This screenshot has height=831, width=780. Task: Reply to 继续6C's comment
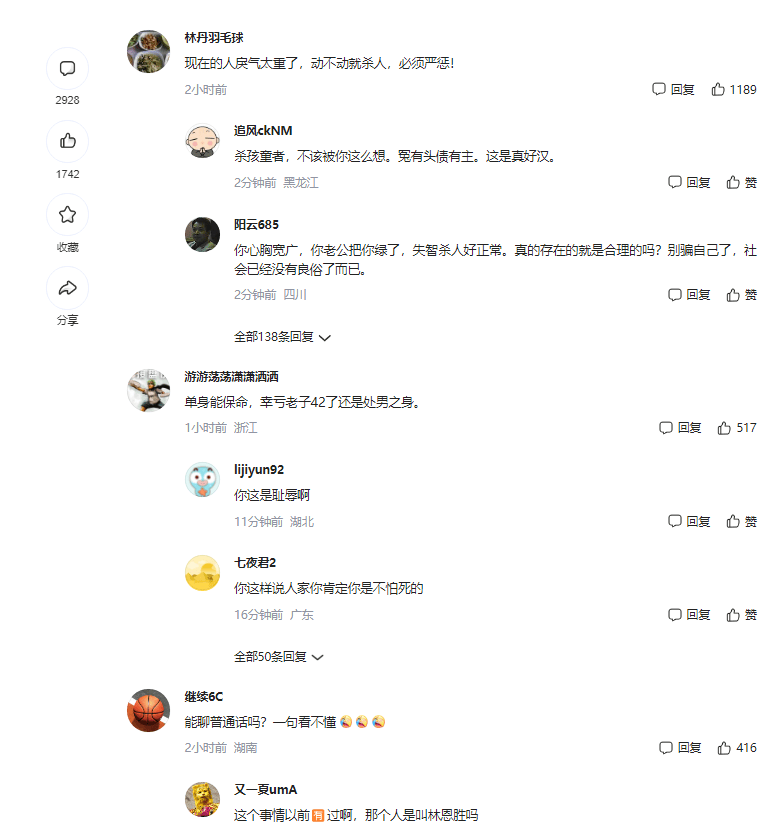(x=680, y=747)
